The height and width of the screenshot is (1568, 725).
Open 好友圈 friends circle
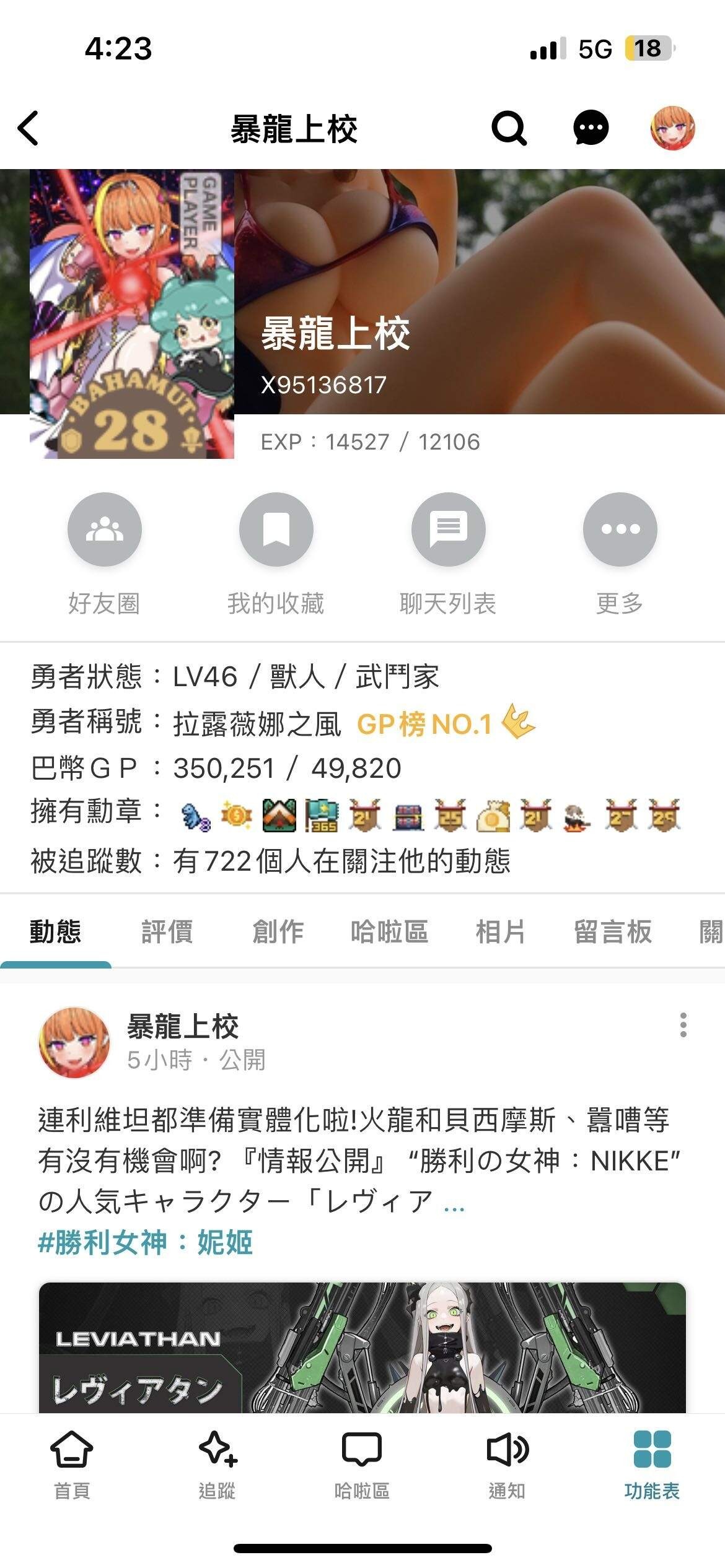[x=105, y=531]
